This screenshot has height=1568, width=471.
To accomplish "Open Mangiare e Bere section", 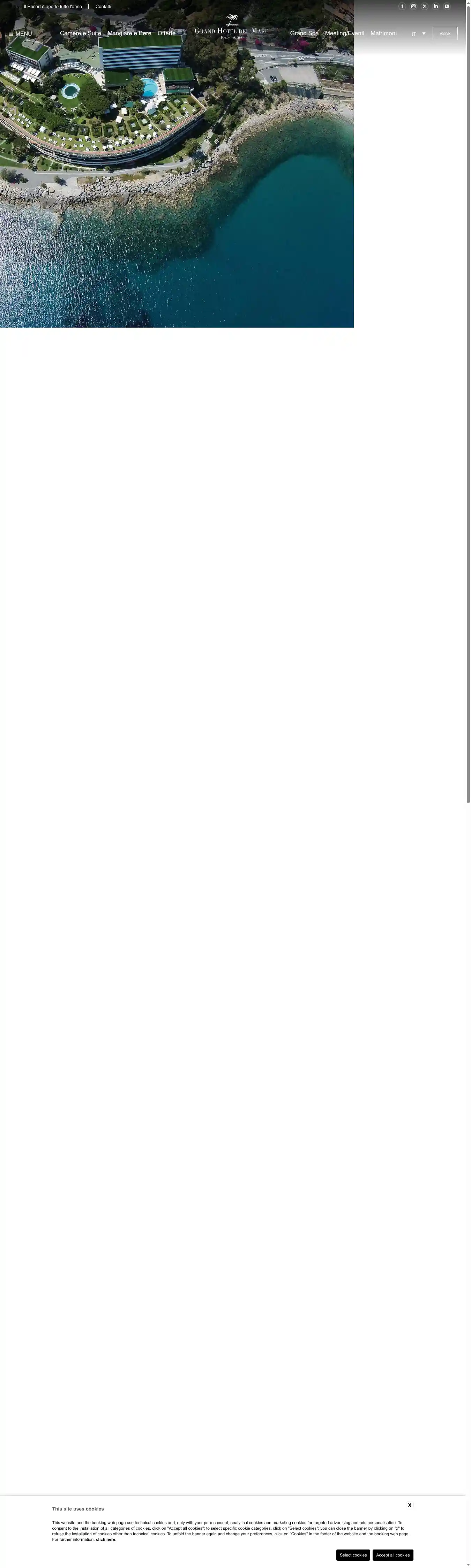I will (129, 33).
